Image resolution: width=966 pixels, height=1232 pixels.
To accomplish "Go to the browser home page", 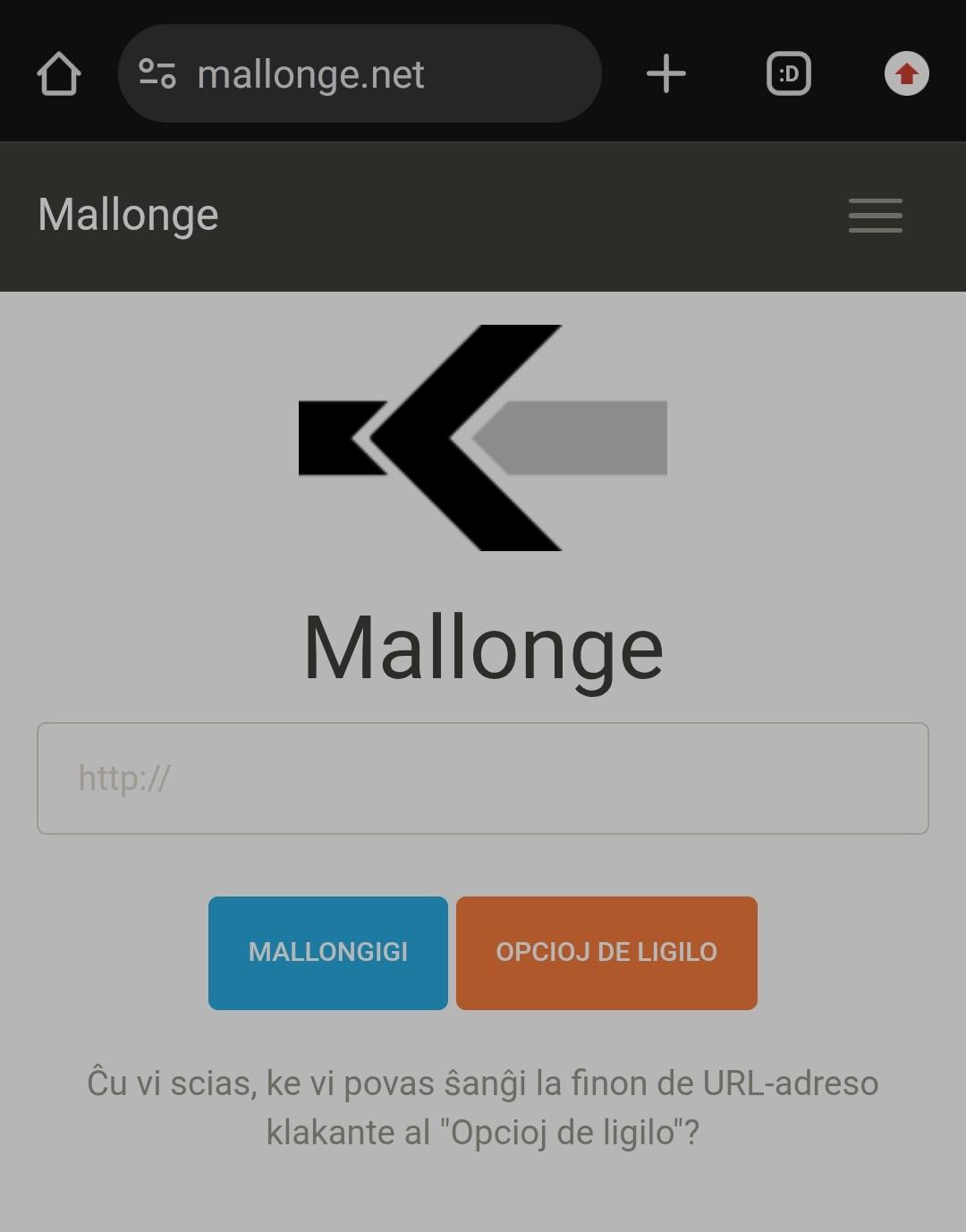I will (x=59, y=73).
